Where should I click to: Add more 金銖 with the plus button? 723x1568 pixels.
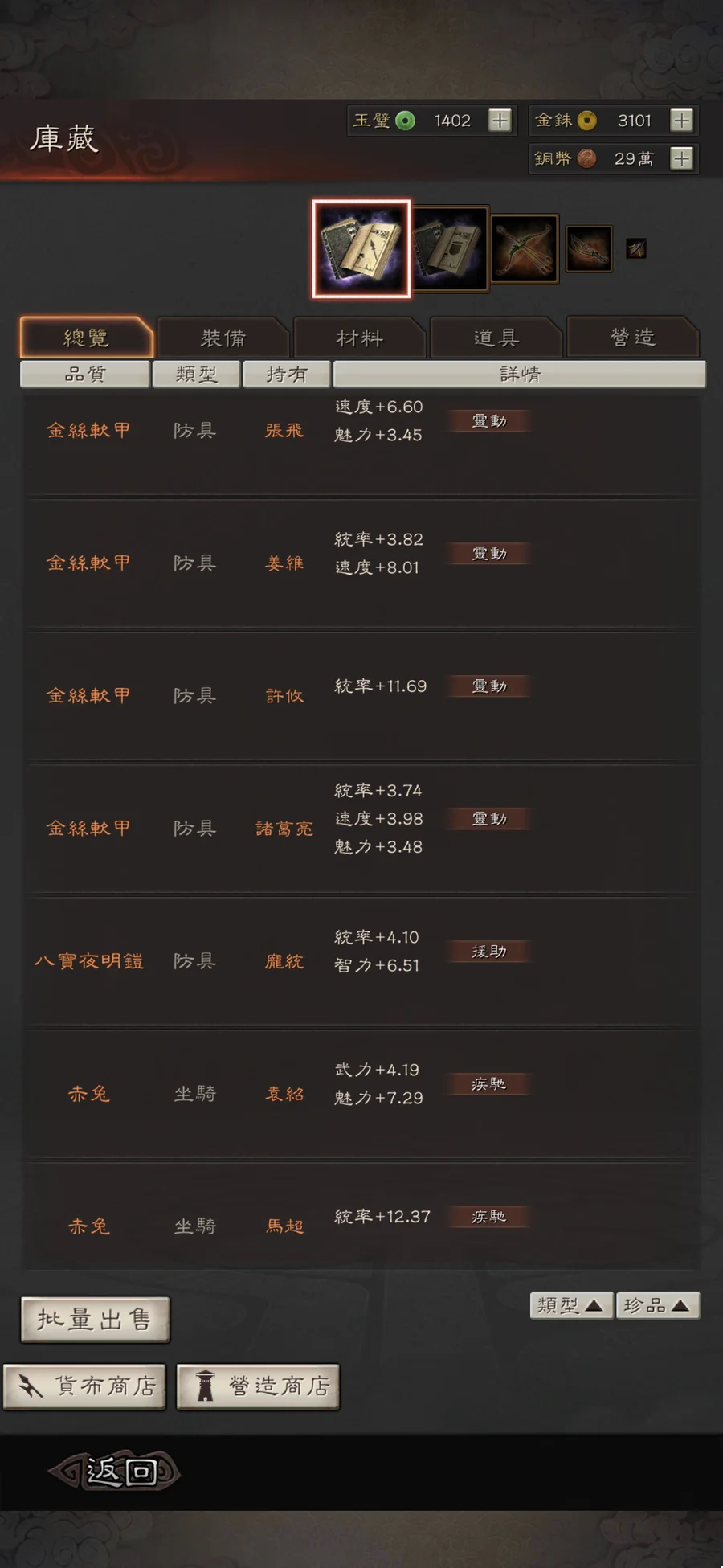point(681,121)
